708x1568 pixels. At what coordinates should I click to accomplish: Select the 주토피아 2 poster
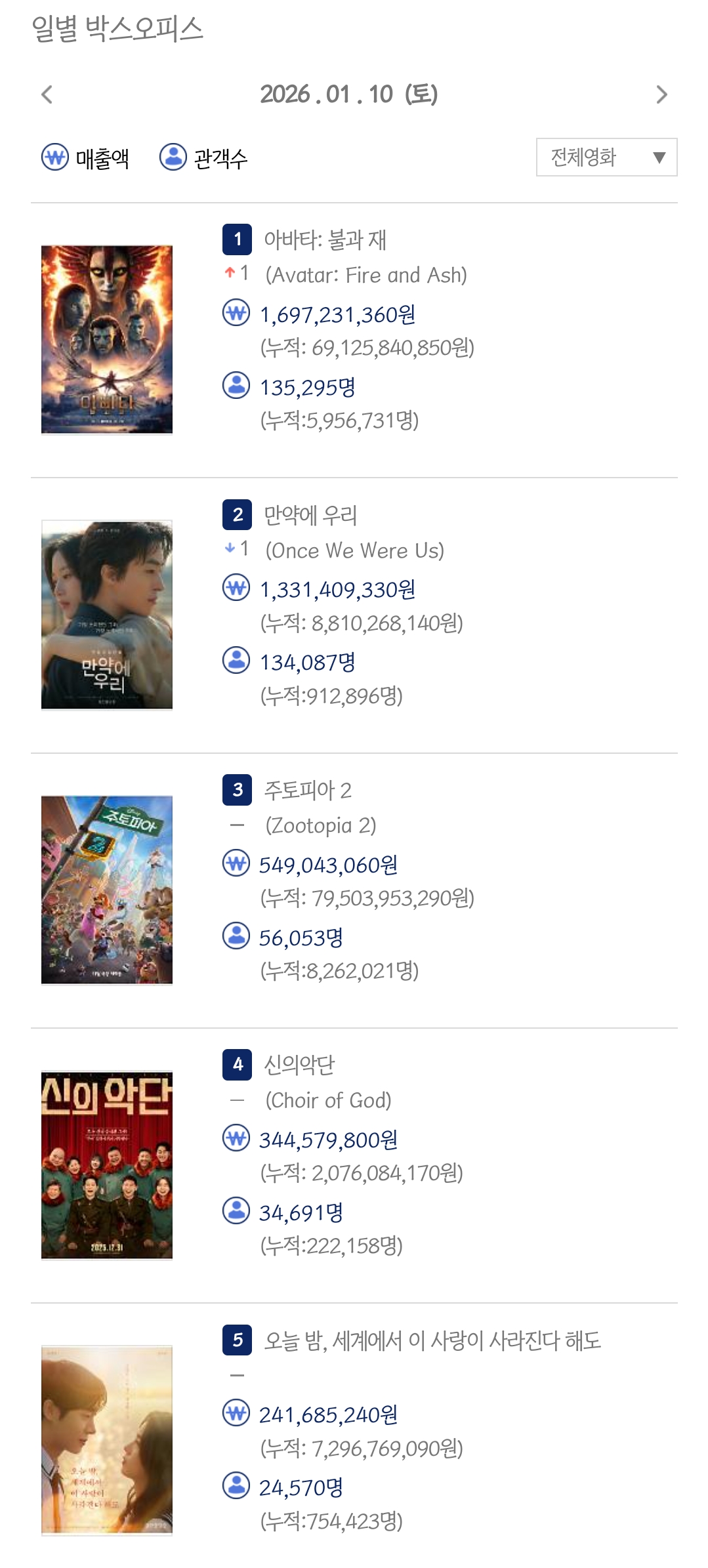(107, 890)
